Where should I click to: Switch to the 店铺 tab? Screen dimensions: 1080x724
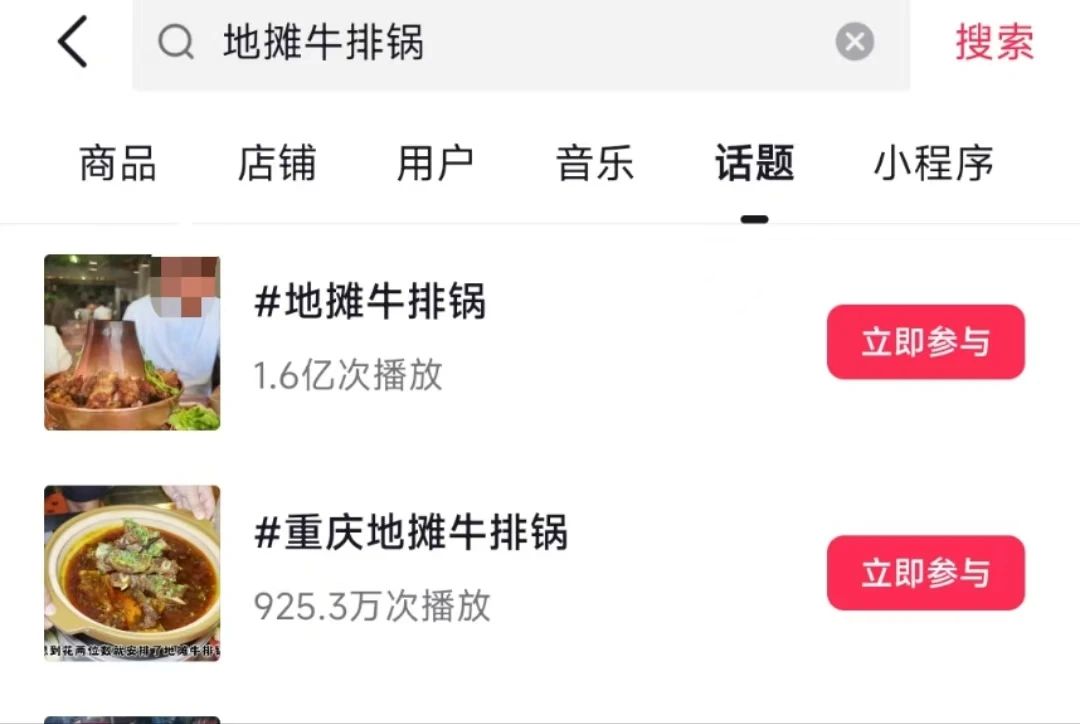coord(277,163)
